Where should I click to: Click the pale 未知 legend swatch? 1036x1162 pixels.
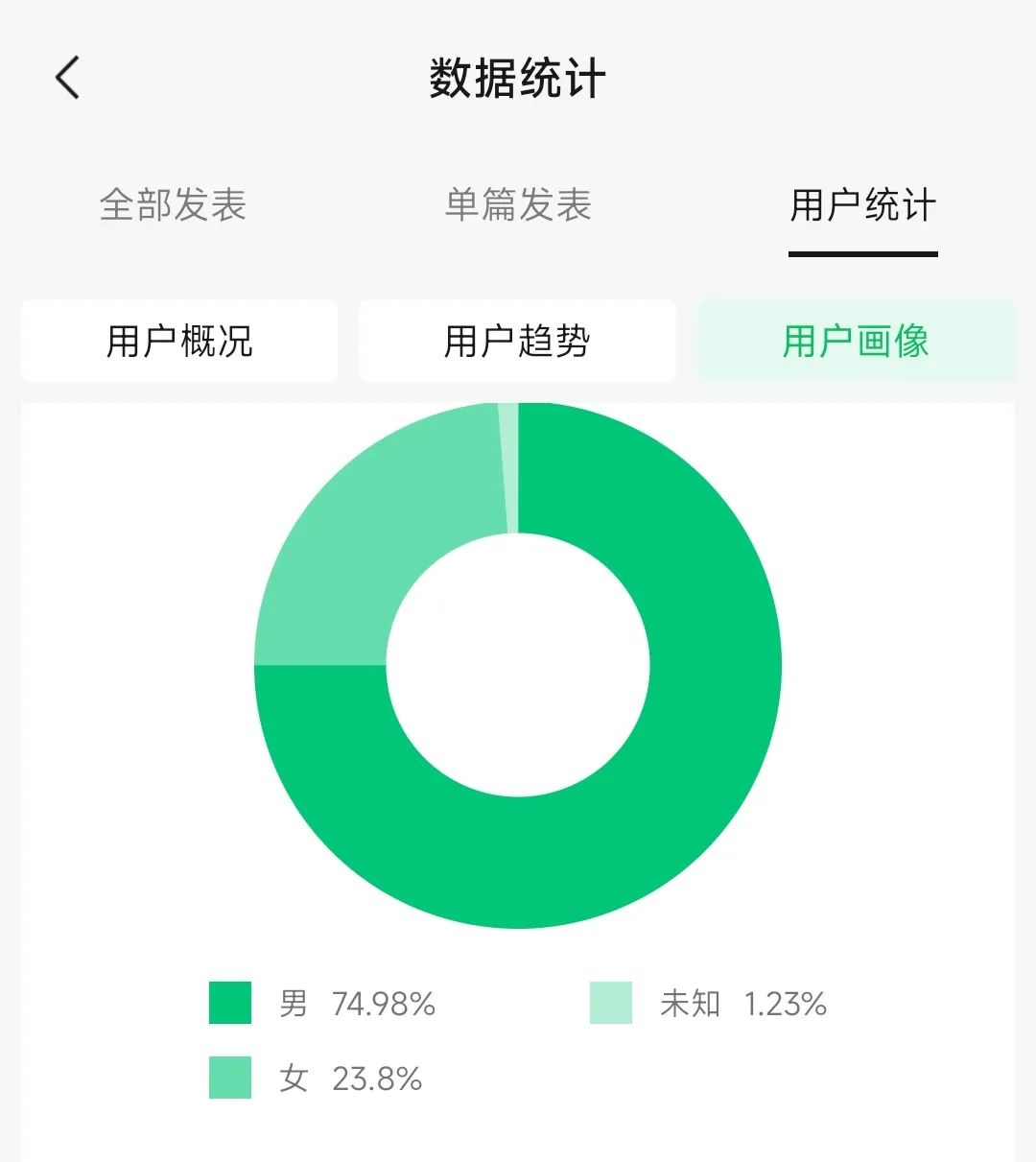(612, 1004)
